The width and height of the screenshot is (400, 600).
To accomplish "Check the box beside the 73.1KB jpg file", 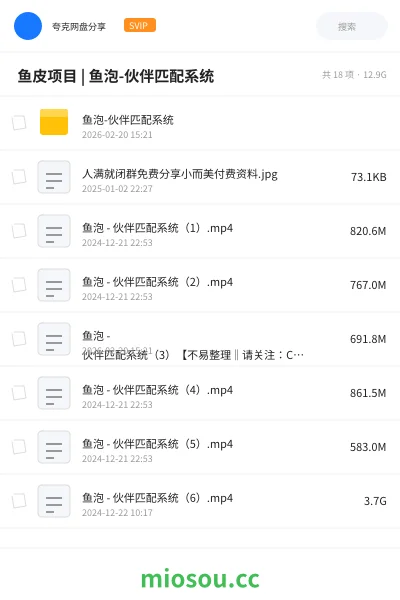I will (19, 177).
